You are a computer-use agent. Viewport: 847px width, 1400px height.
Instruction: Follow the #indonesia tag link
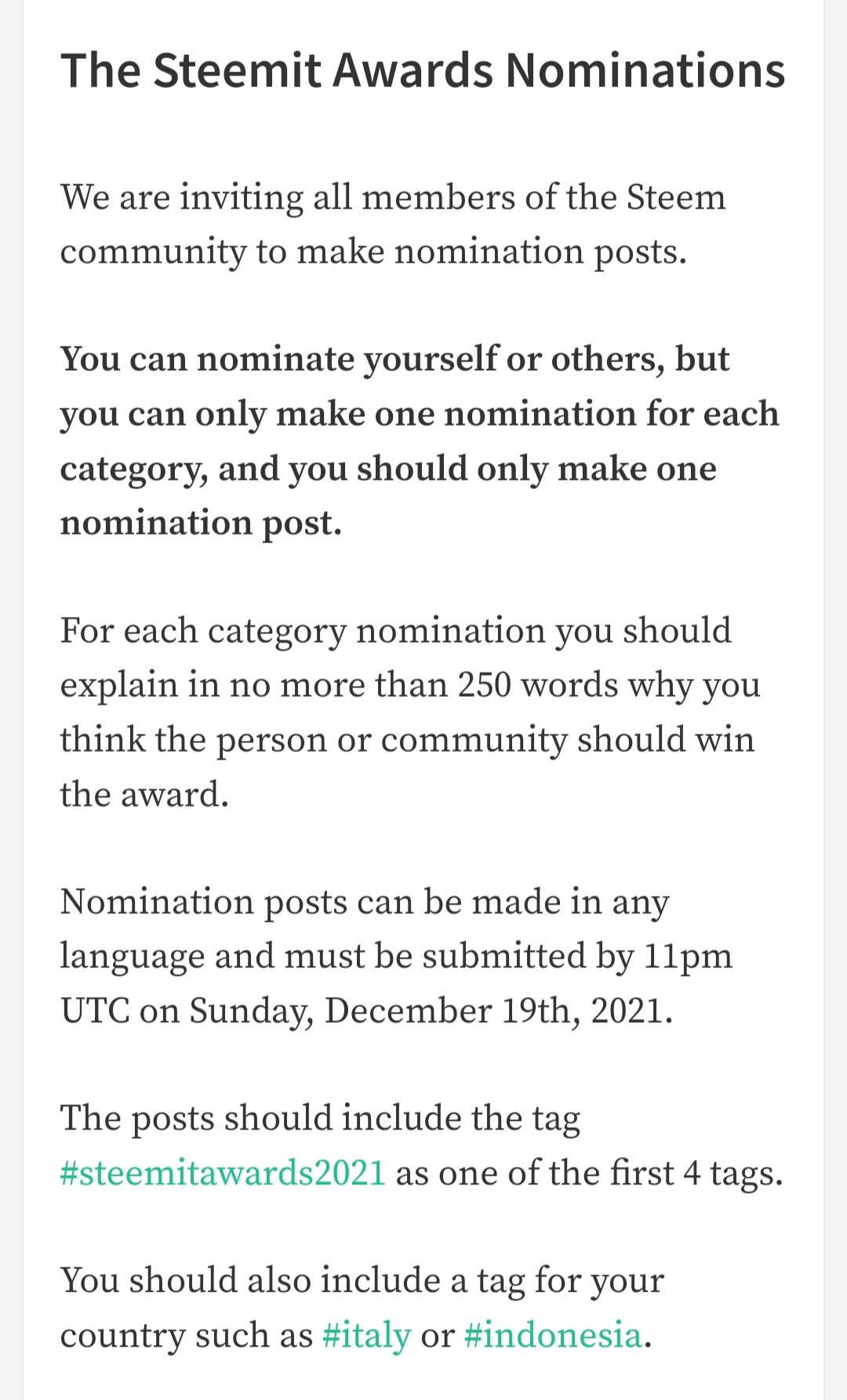tap(553, 1335)
